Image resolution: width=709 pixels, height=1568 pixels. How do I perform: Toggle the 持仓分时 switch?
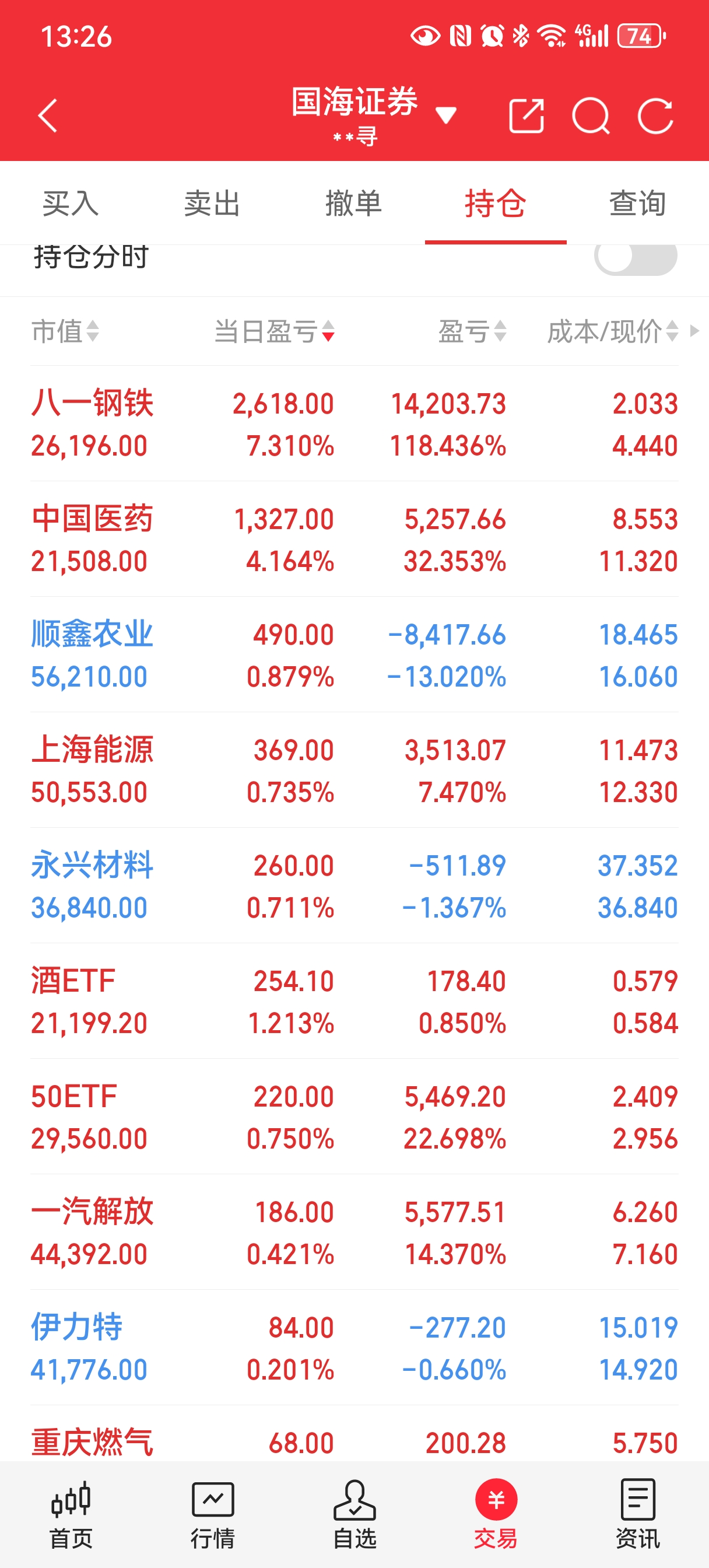(636, 258)
